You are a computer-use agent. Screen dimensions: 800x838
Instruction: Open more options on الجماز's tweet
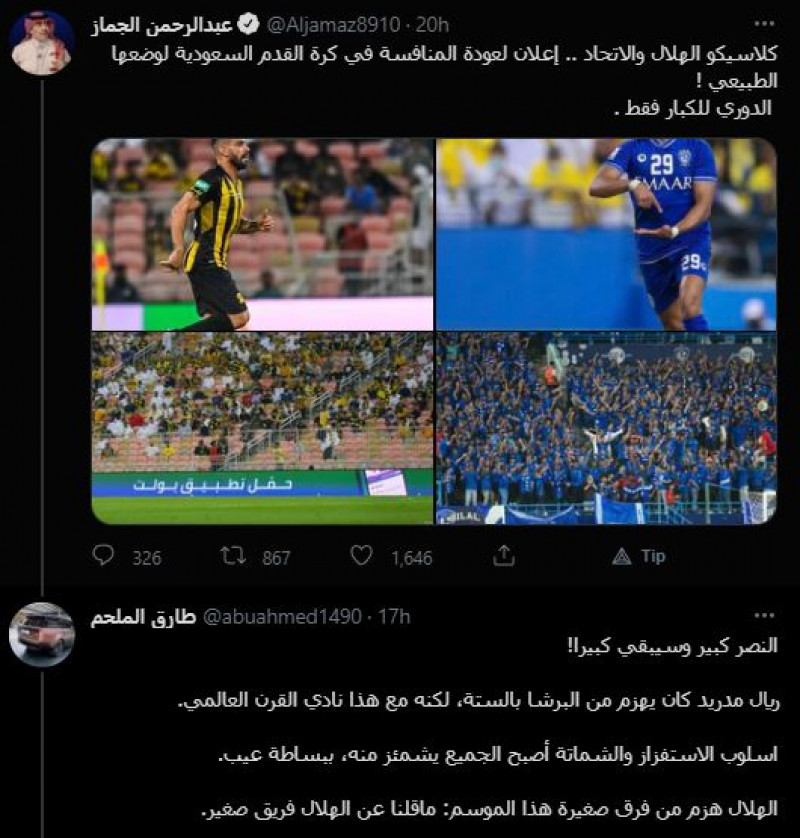click(x=766, y=22)
